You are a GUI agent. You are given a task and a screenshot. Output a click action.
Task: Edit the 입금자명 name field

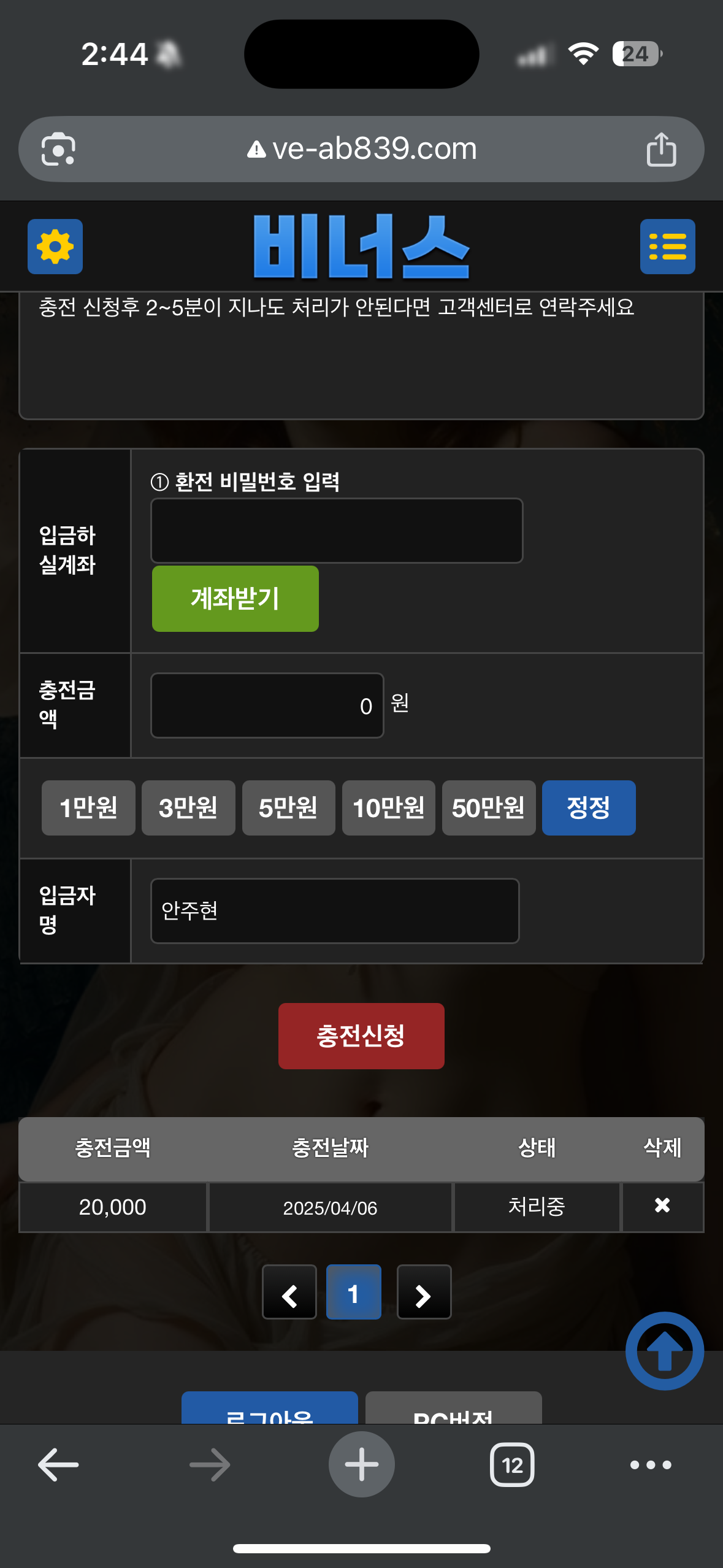[x=335, y=911]
